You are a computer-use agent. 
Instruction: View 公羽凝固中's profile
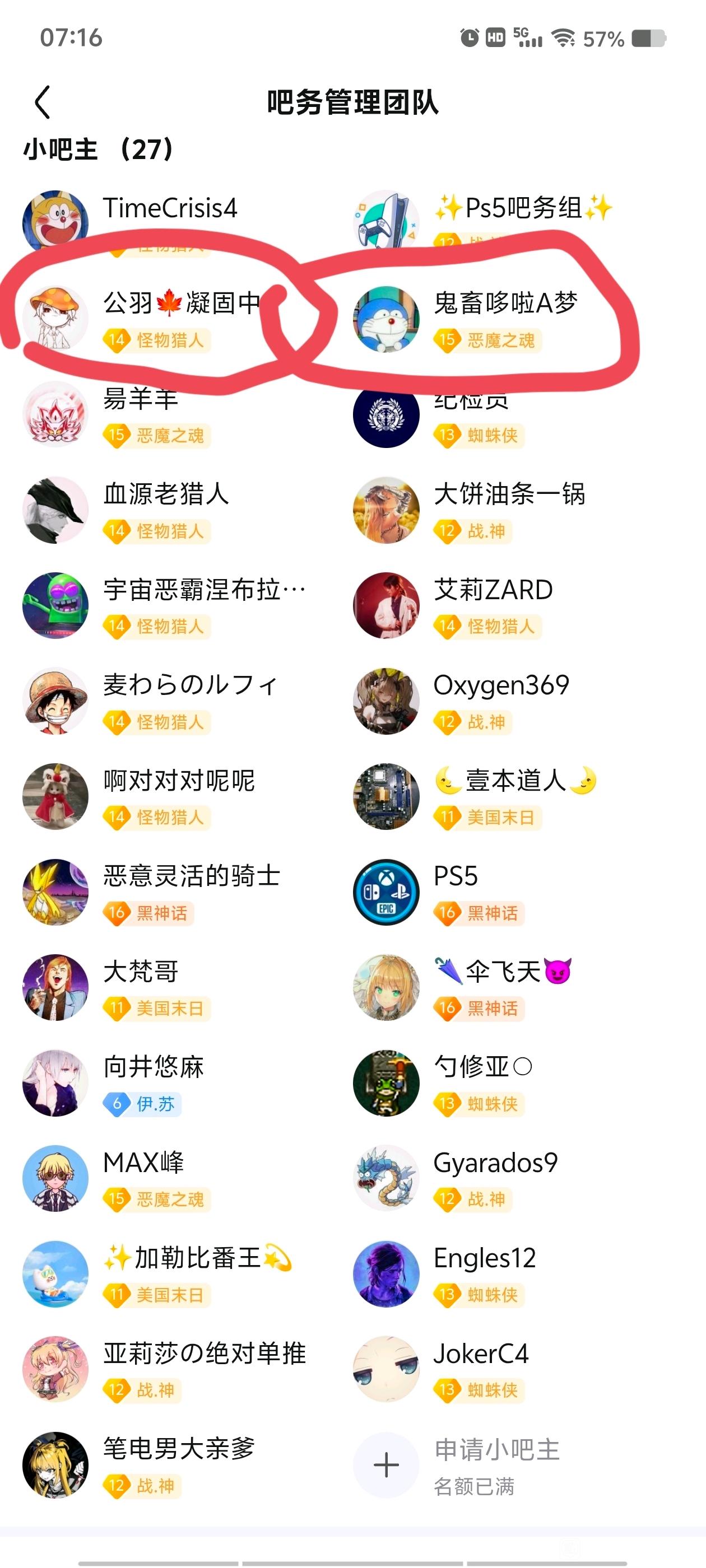182,302
